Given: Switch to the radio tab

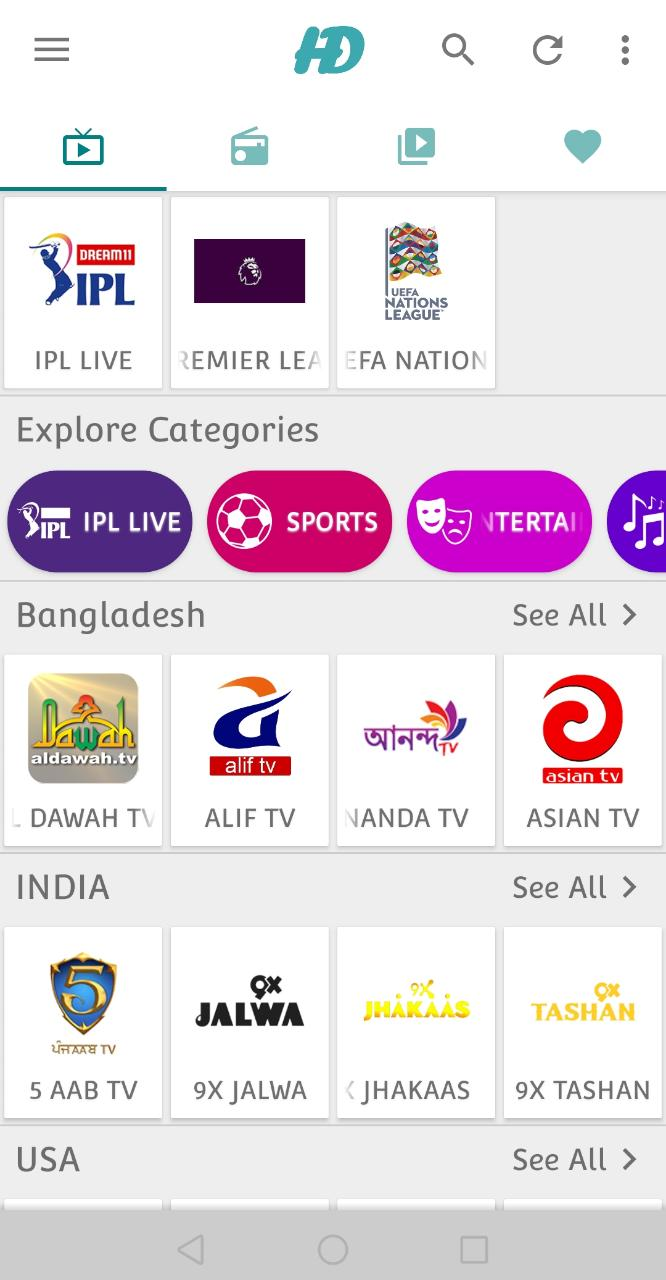Looking at the screenshot, I should [x=249, y=147].
